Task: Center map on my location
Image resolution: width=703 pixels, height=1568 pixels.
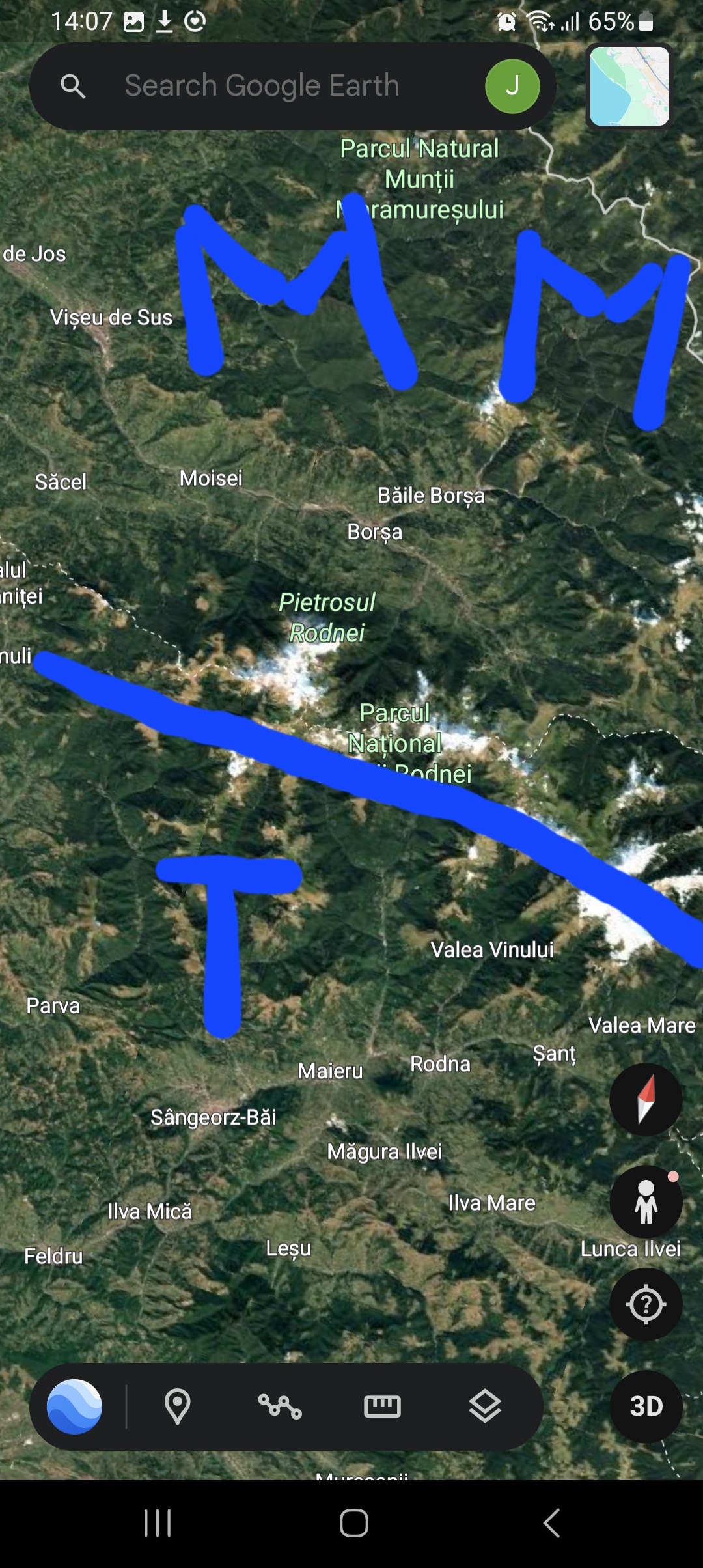Action: [646, 1304]
